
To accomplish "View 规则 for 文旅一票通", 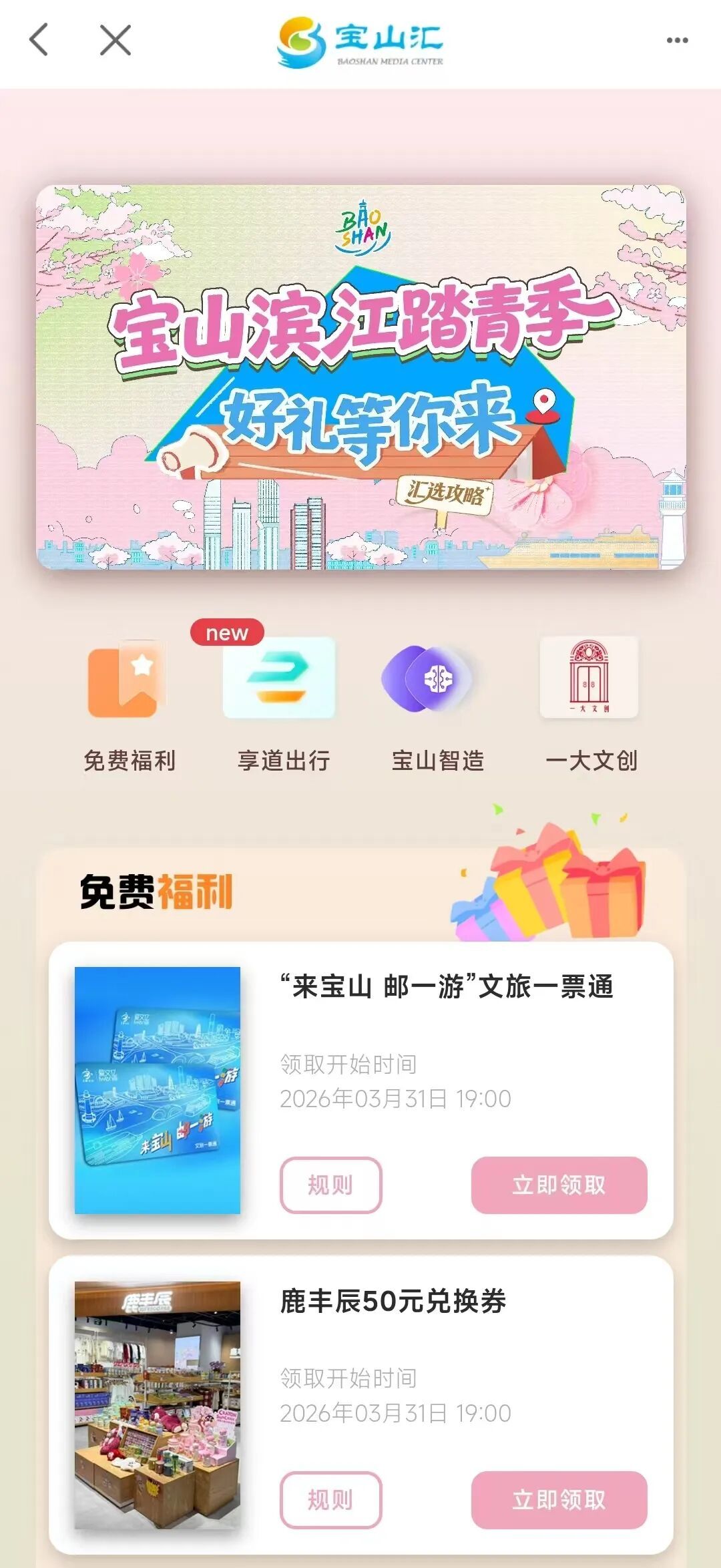I will tap(330, 1185).
